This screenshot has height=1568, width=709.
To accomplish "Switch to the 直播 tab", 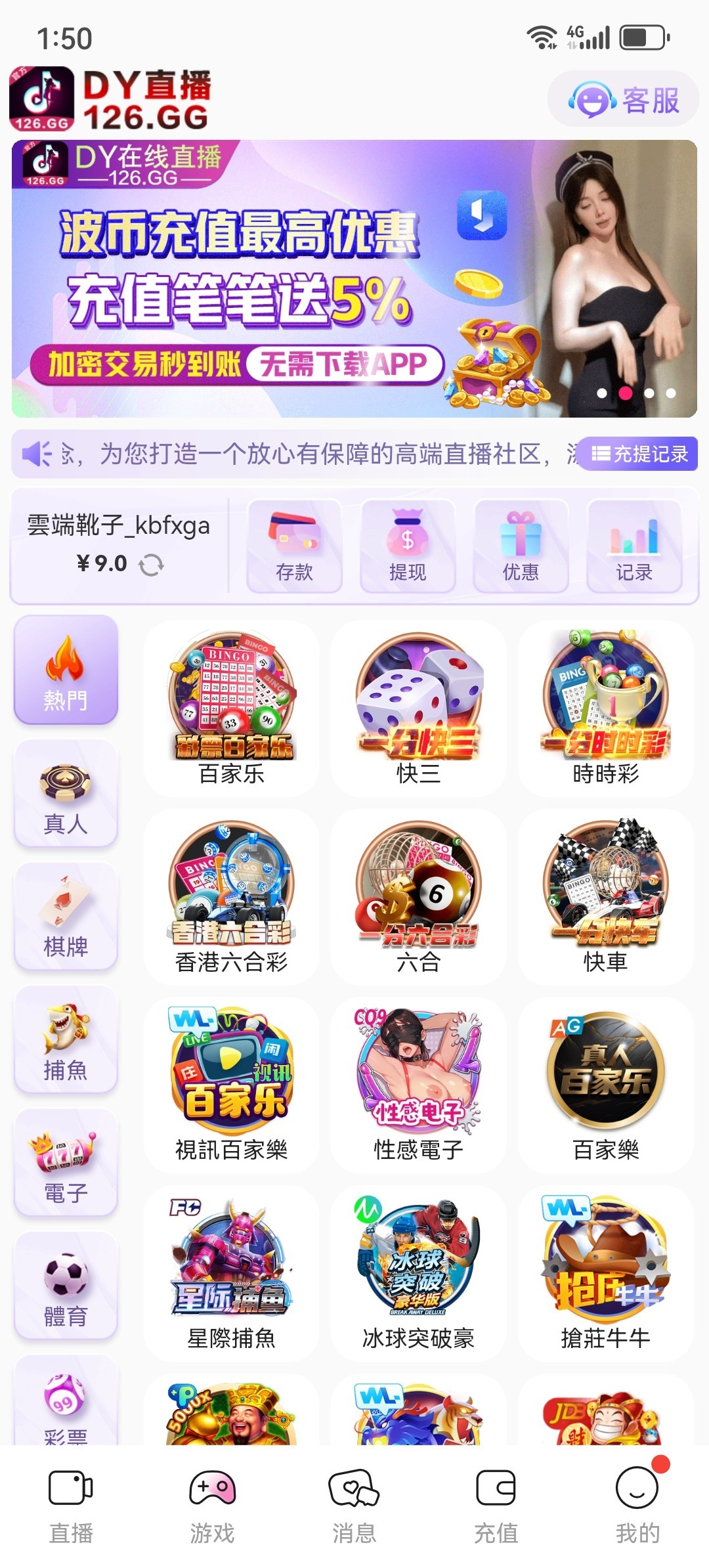I will [x=71, y=1505].
